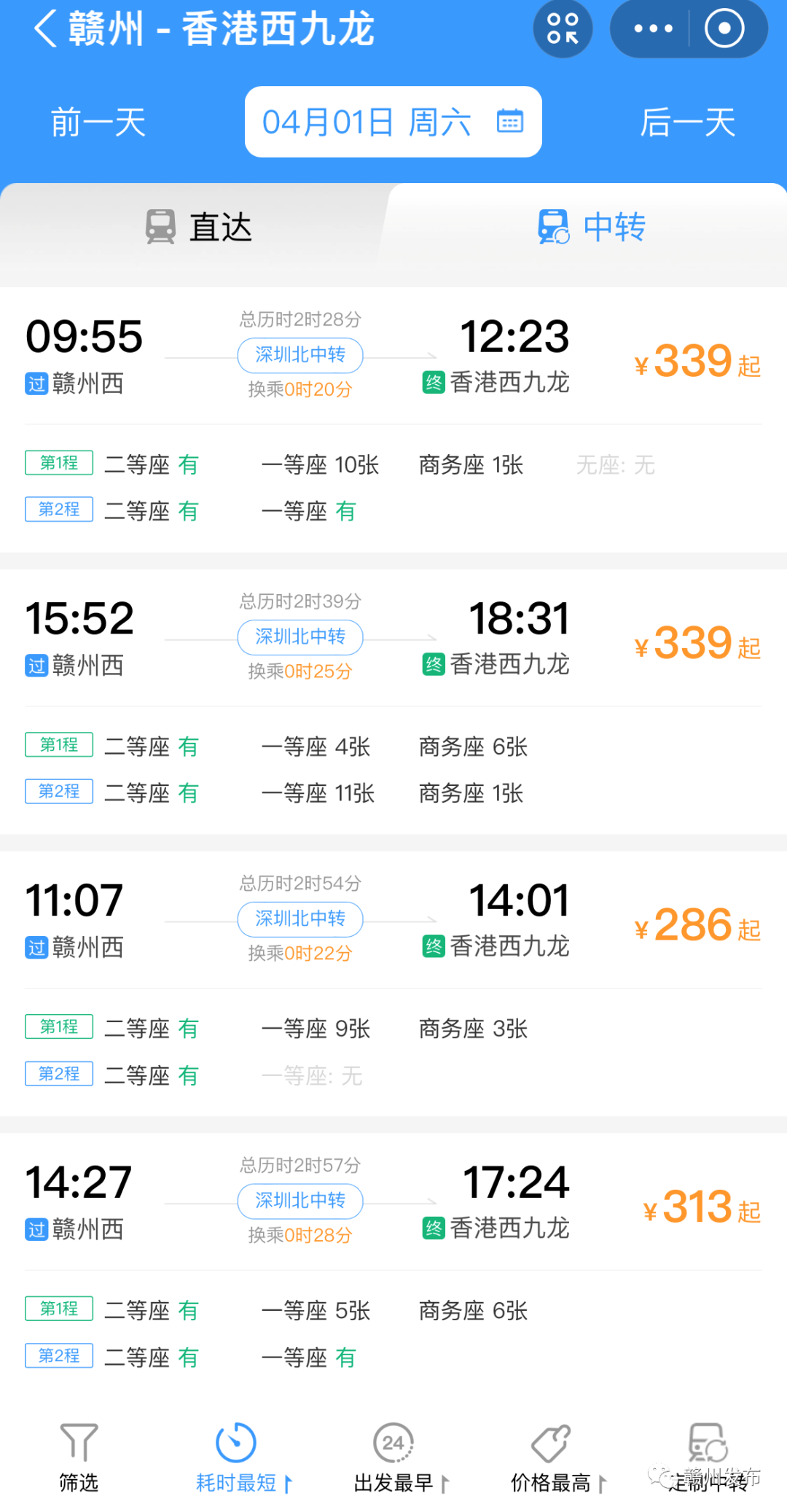The width and height of the screenshot is (787, 1512).
Task: Go to 前一天
Action: coord(98,122)
